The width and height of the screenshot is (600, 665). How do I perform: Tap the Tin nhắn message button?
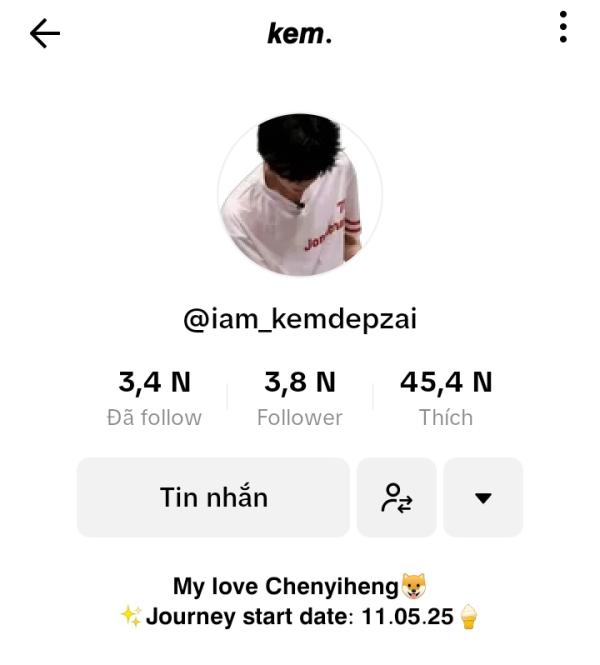pos(213,498)
